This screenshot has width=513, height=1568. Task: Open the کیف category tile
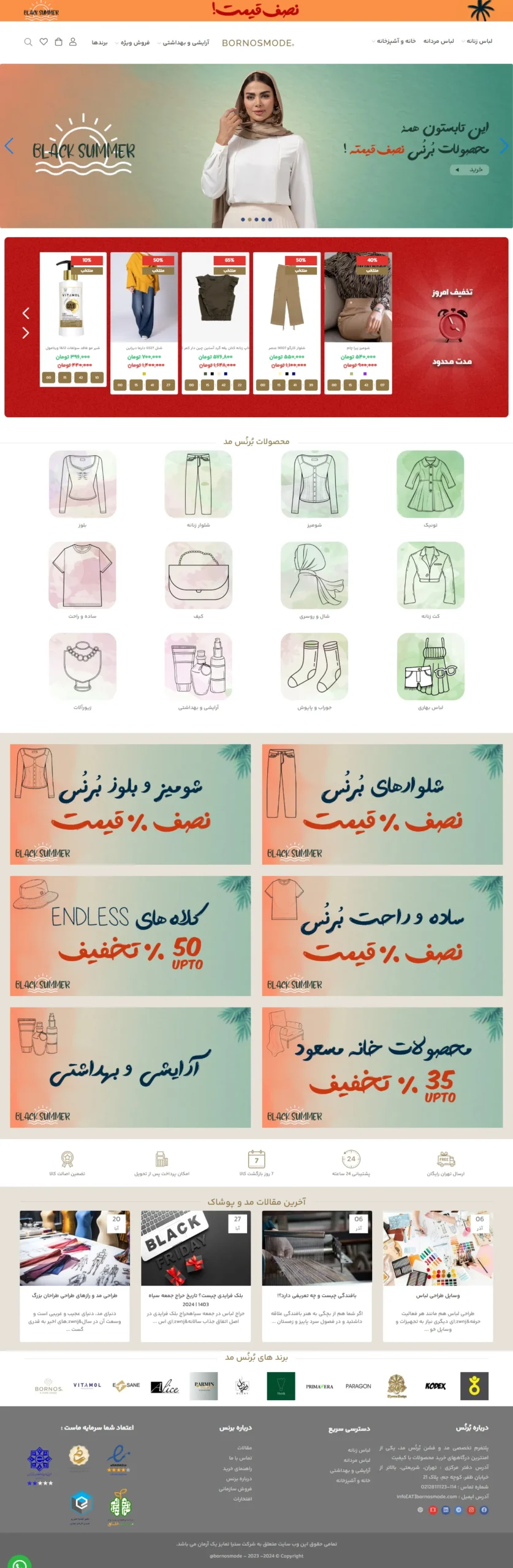pos(199,580)
